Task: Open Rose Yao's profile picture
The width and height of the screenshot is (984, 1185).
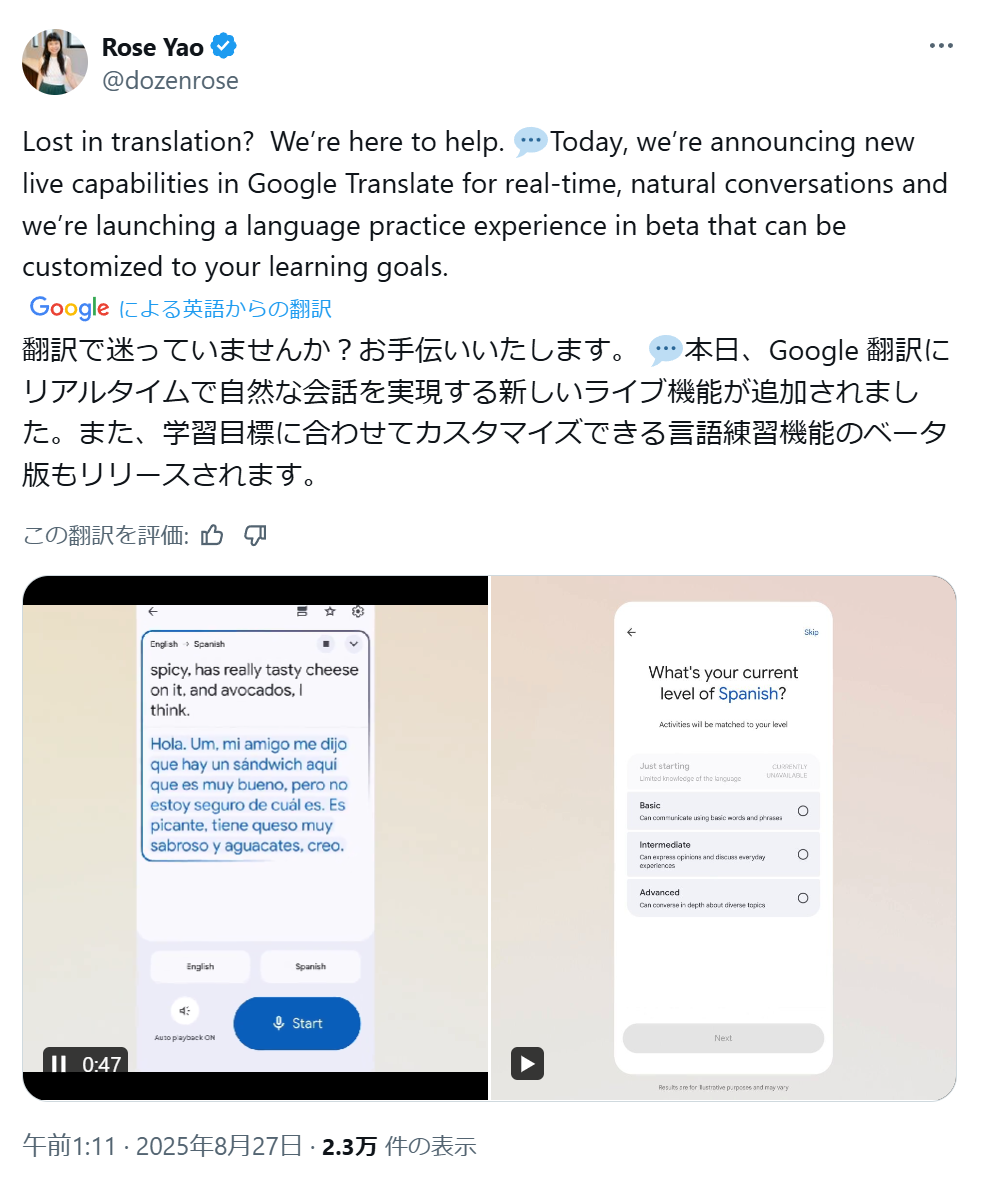Action: tap(55, 62)
